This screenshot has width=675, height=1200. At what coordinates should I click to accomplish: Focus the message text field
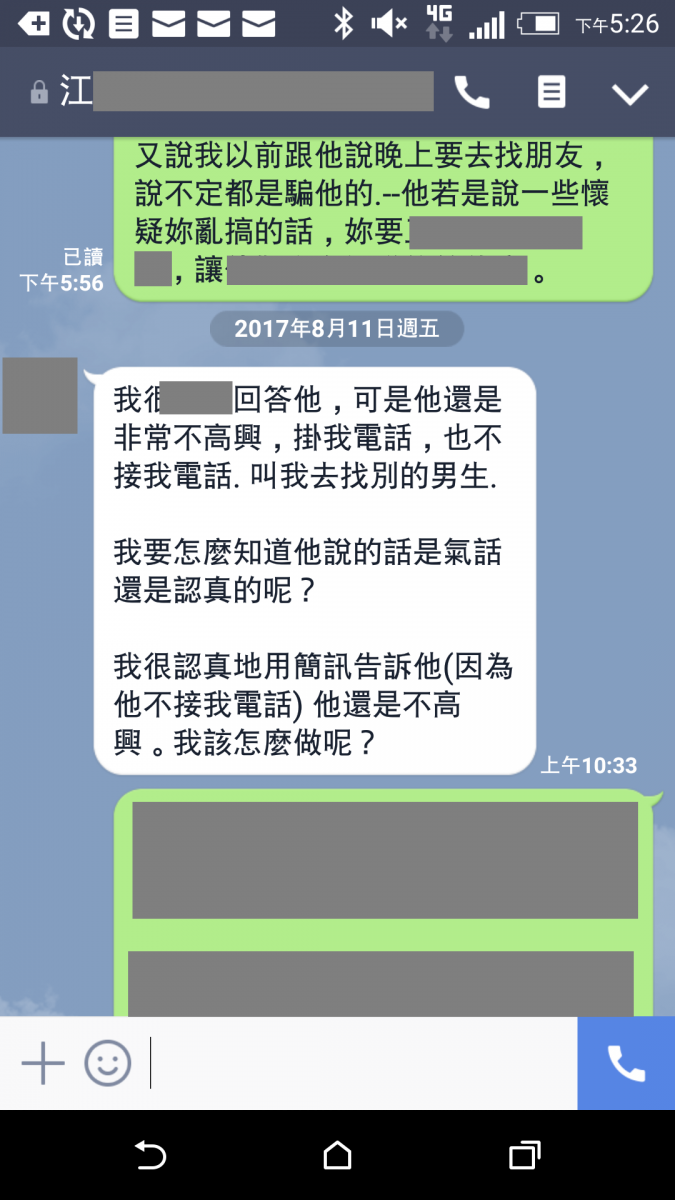point(360,1063)
